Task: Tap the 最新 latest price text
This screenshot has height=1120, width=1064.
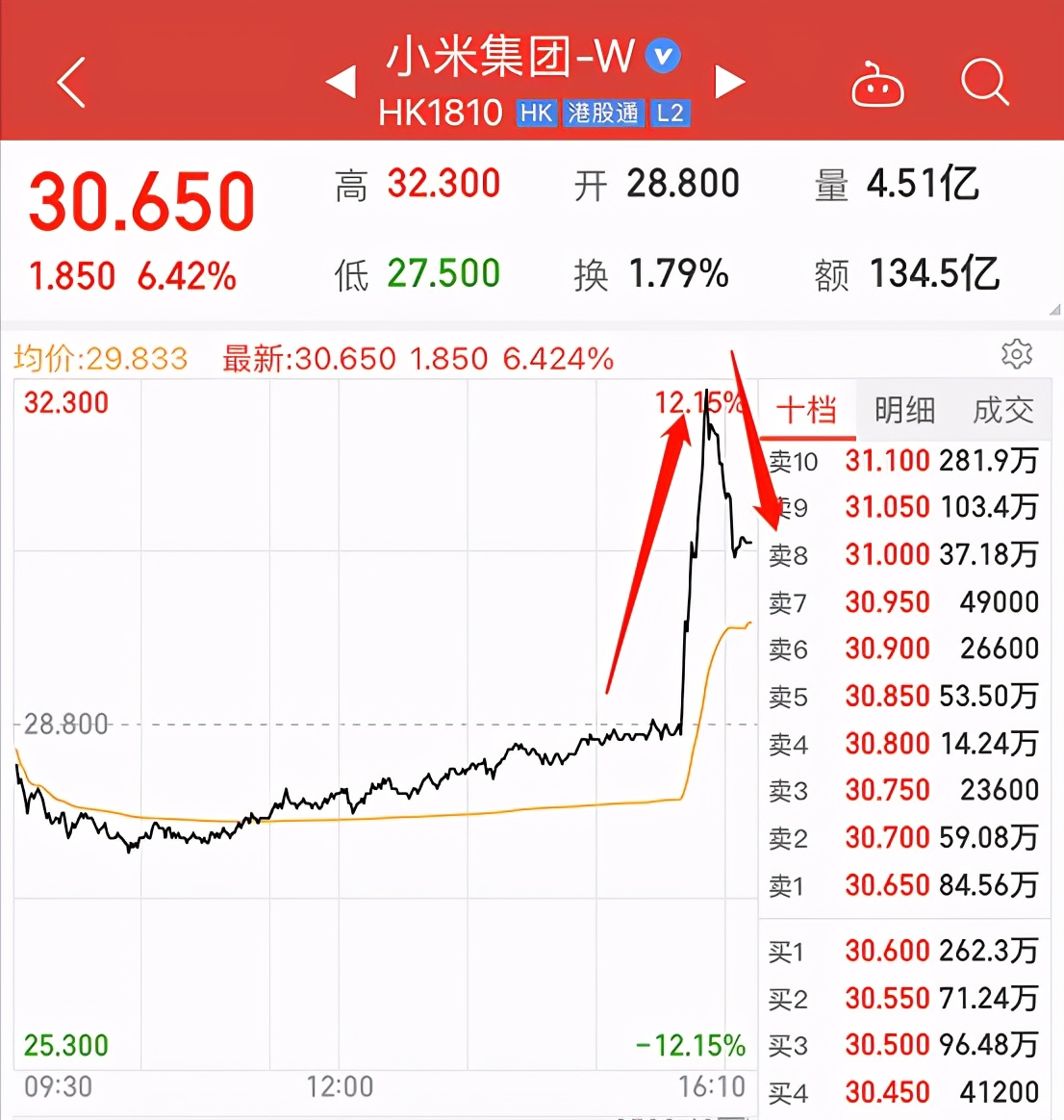Action: pos(252,358)
